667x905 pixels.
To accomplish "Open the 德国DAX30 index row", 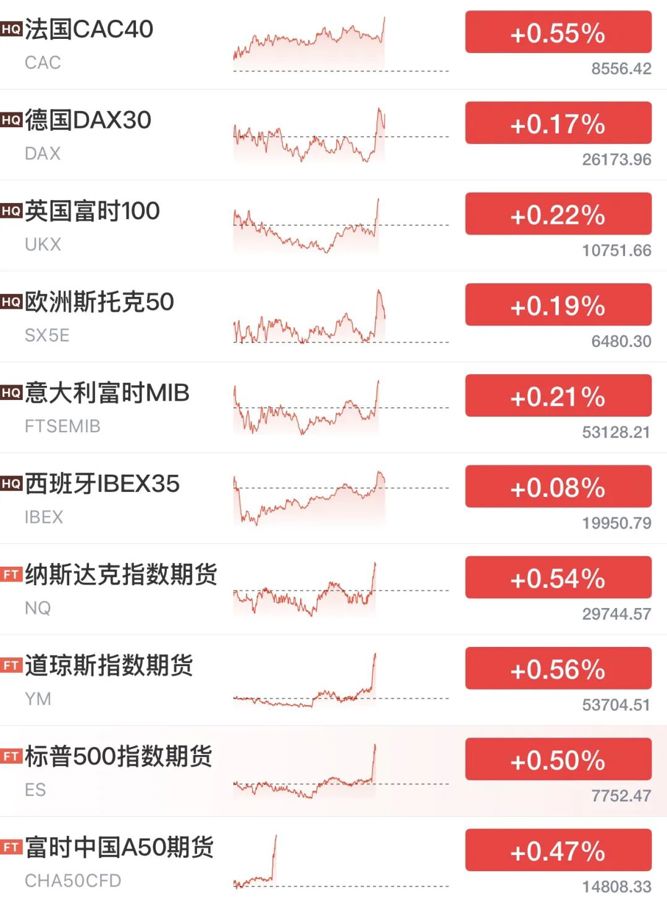I will coord(334,135).
